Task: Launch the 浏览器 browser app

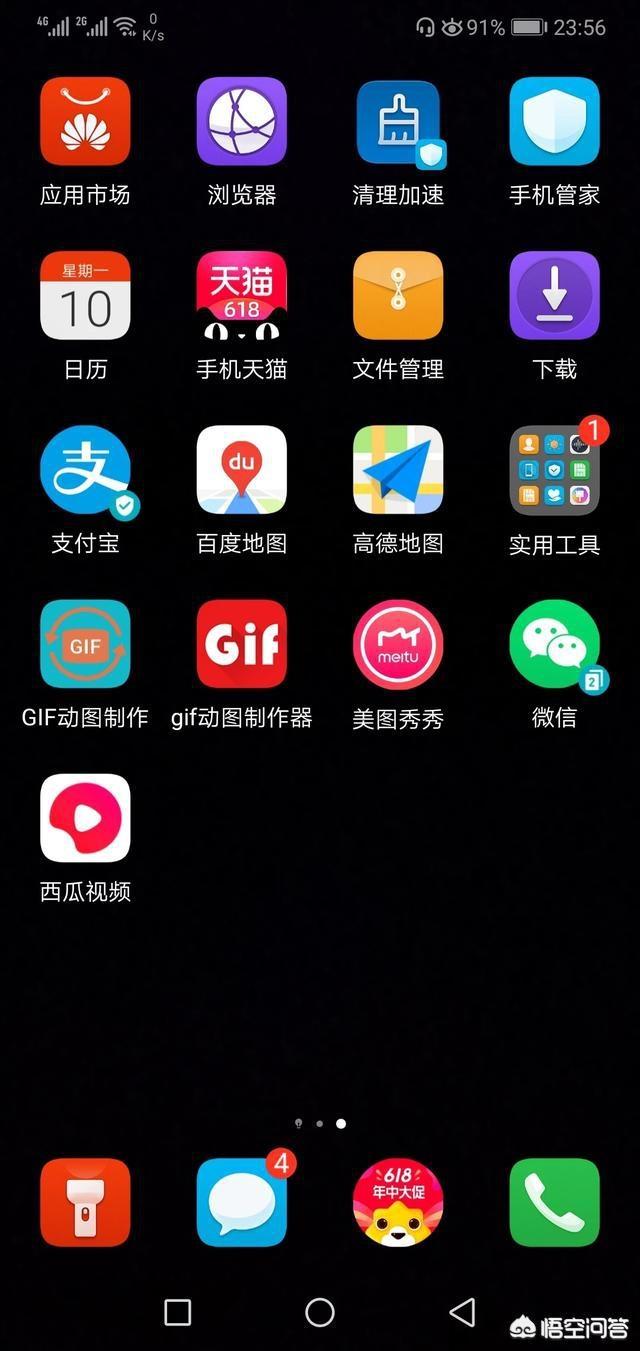Action: (241, 121)
